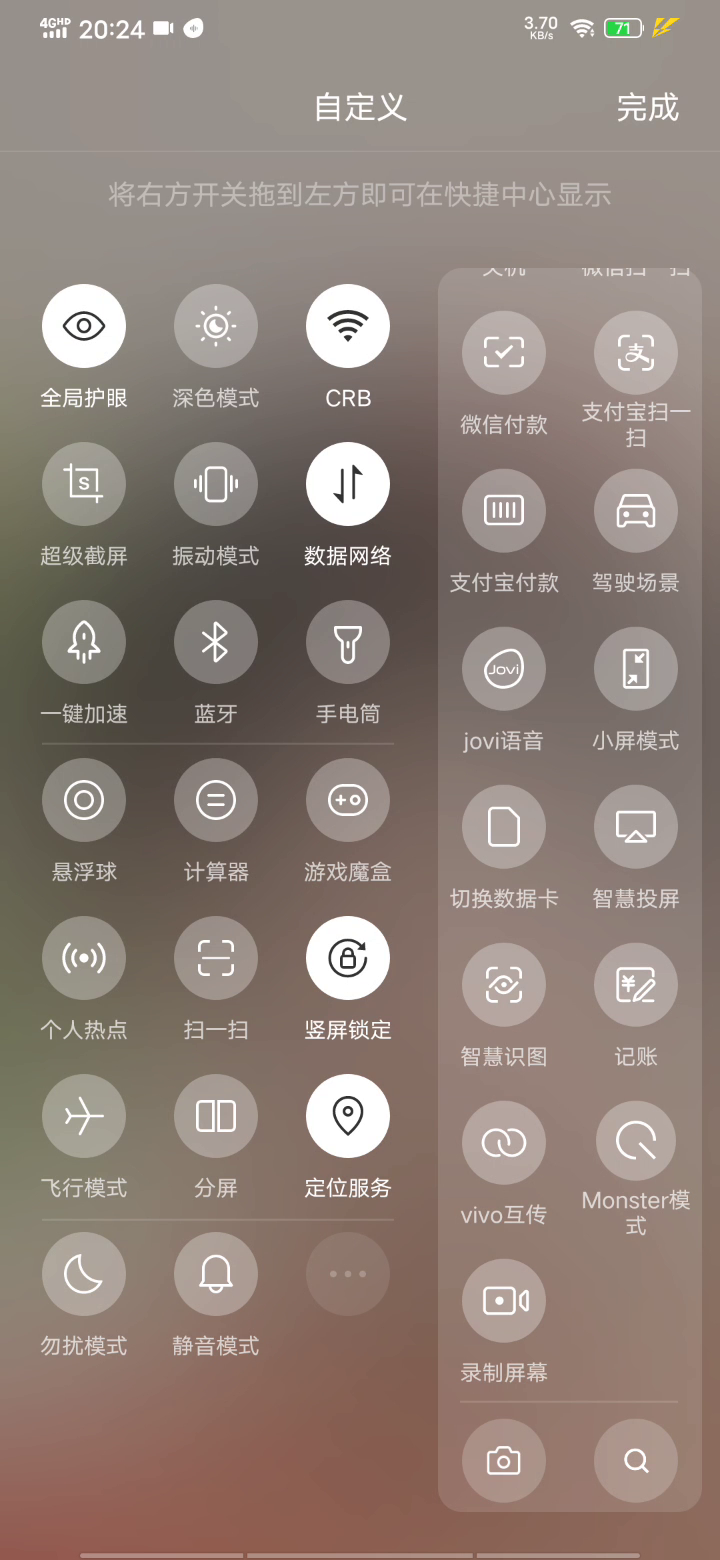Switch on 振动模式 vibration mode
The height and width of the screenshot is (1560, 720).
(216, 484)
